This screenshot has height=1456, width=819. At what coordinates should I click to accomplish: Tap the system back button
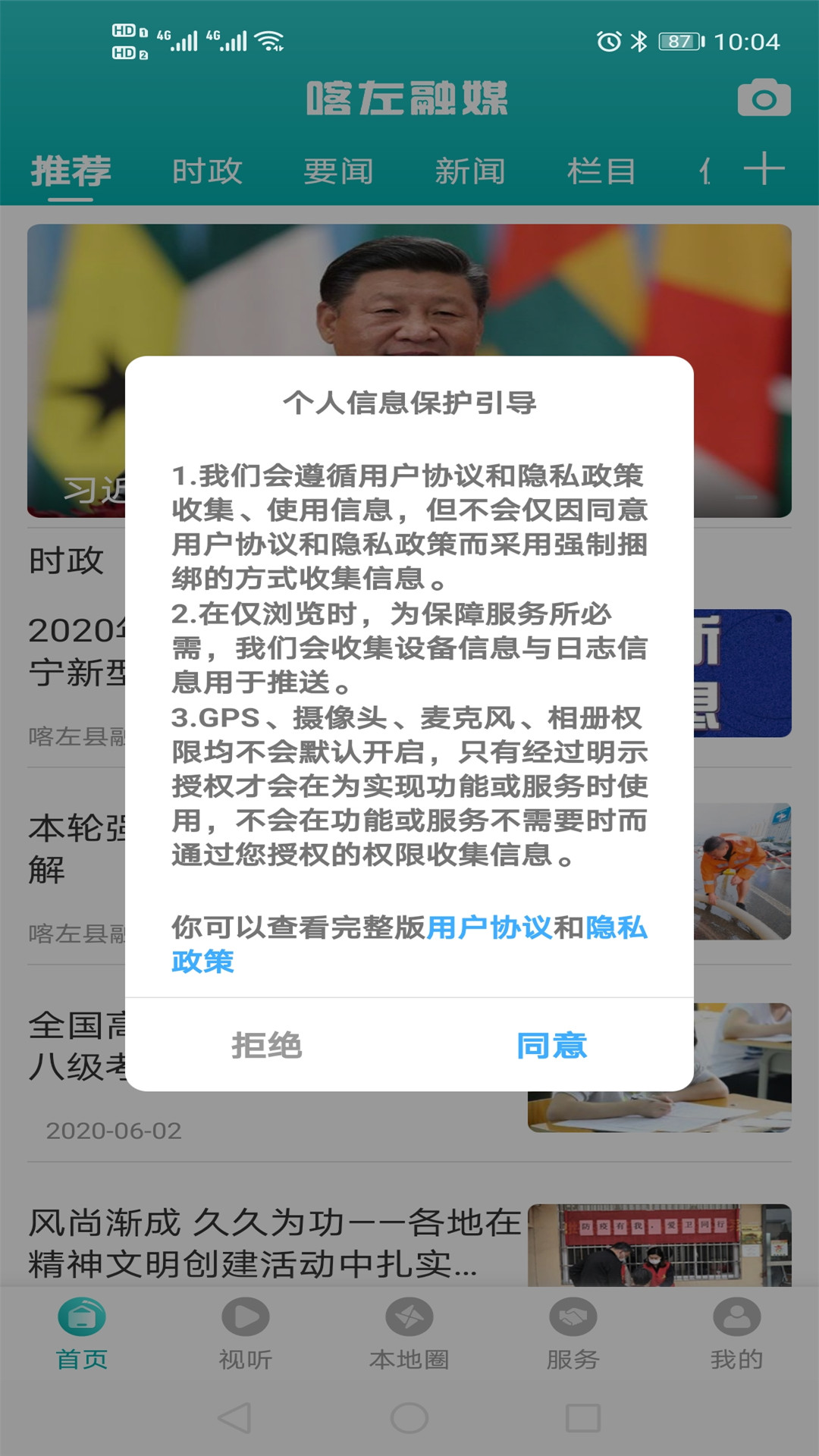tap(235, 1417)
